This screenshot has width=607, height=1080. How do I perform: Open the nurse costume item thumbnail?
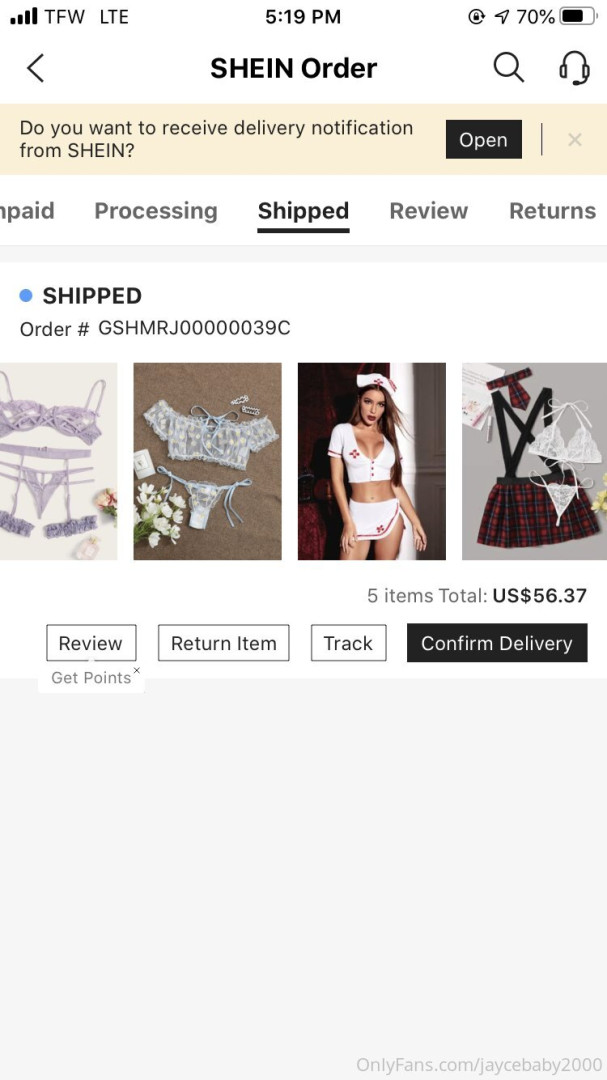[x=371, y=461]
